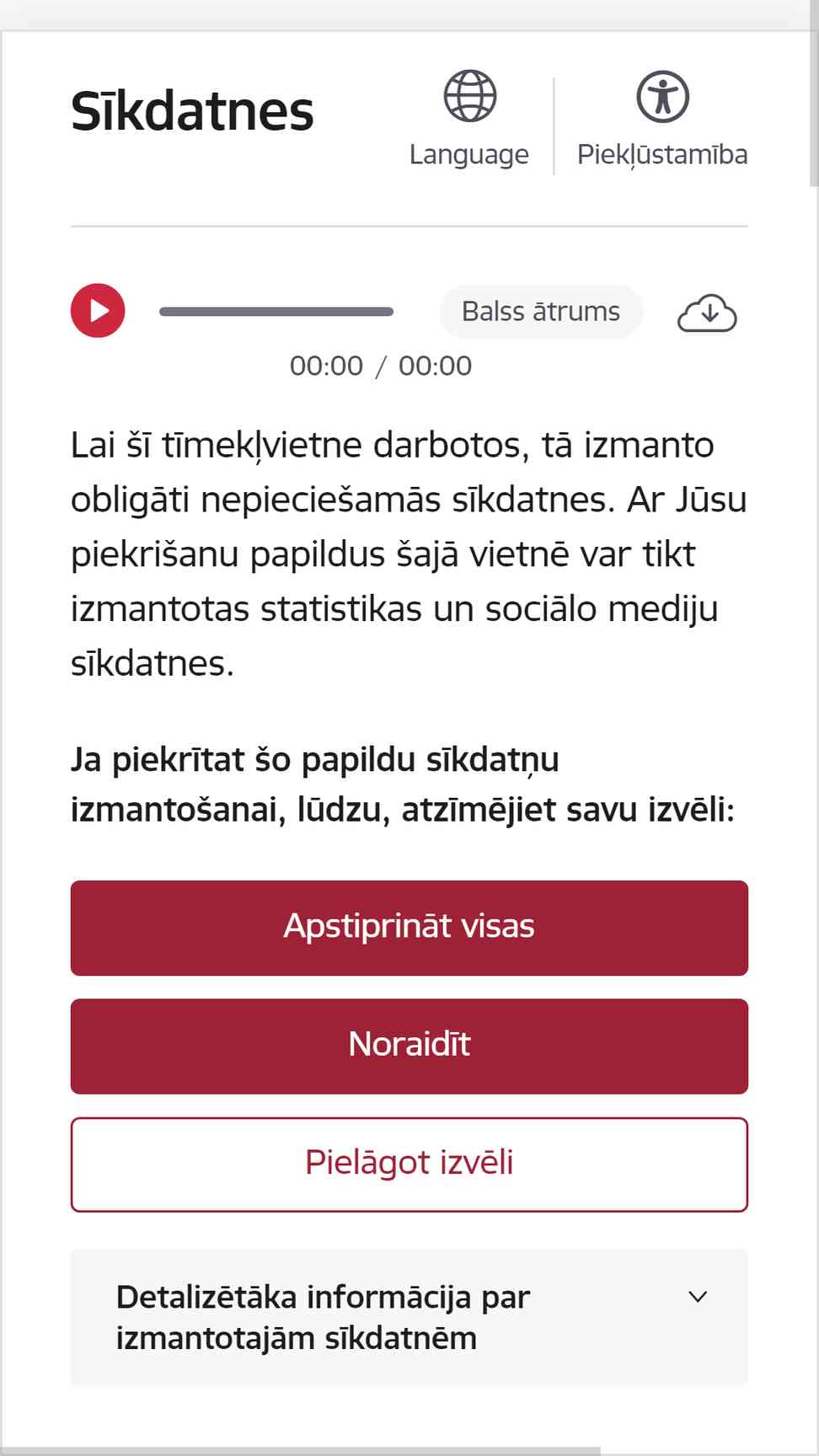The width and height of the screenshot is (819, 1456).
Task: Open the Language selector
Action: click(469, 120)
